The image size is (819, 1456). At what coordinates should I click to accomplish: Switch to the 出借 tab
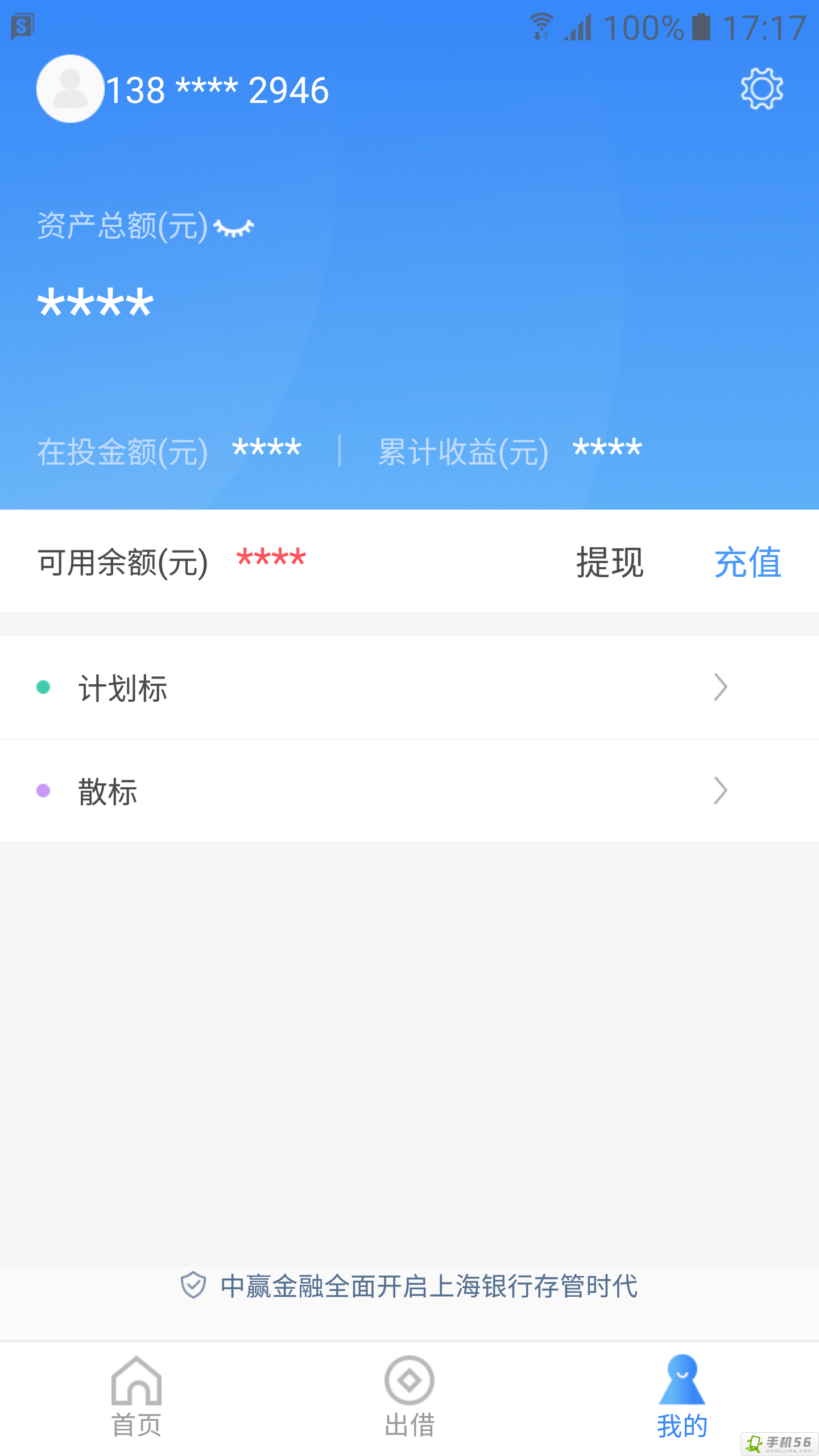click(x=409, y=1397)
